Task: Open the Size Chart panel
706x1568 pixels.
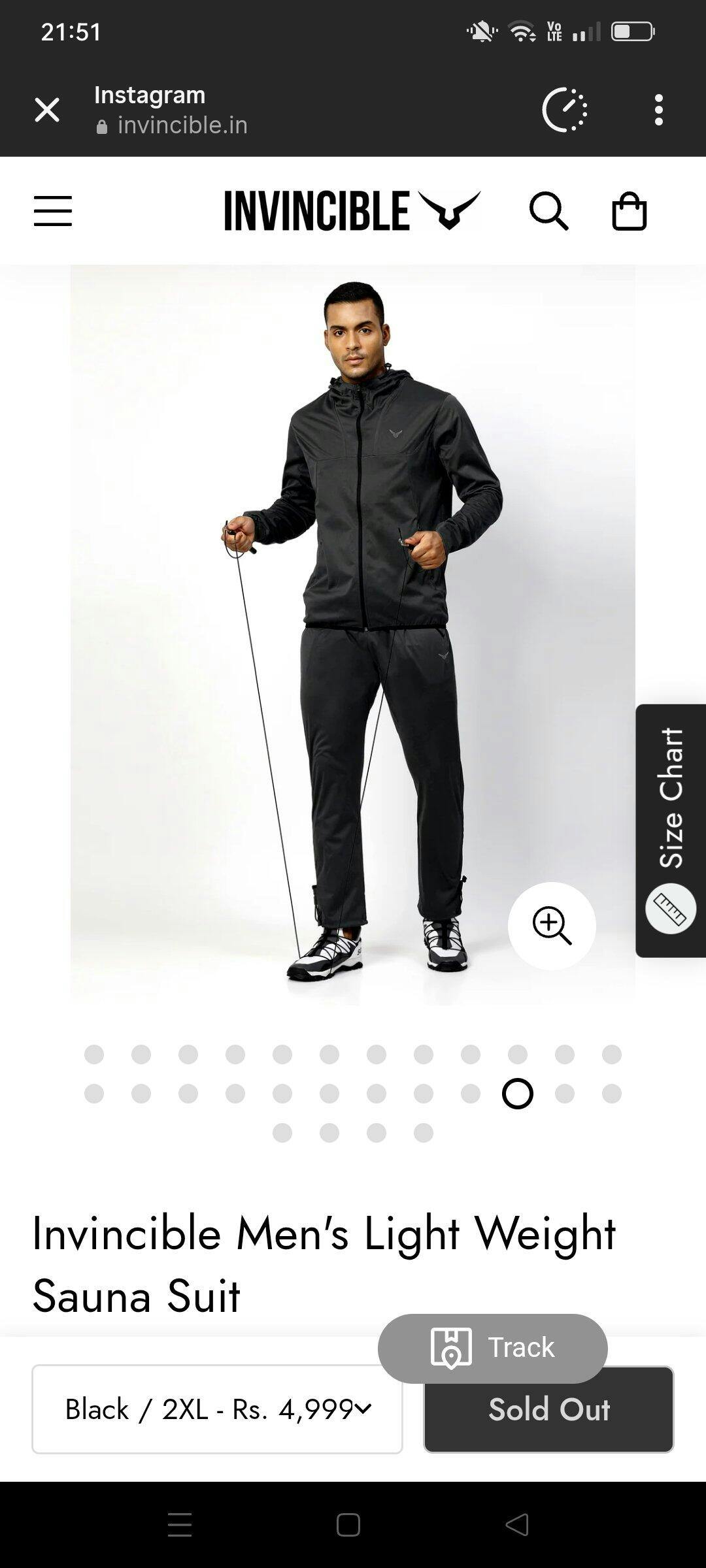Action: tap(671, 830)
